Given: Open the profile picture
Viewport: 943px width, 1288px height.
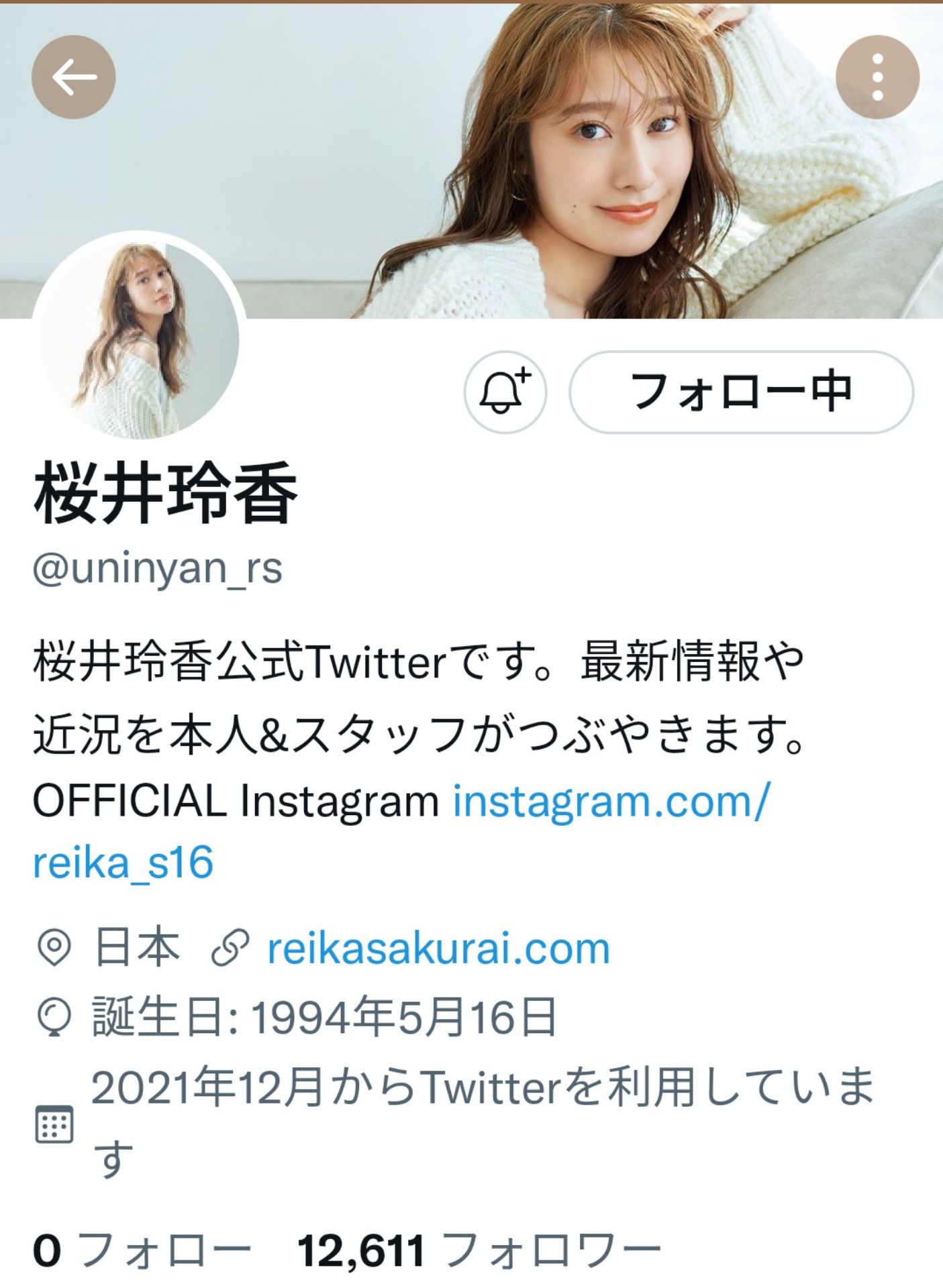Looking at the screenshot, I should (x=139, y=339).
